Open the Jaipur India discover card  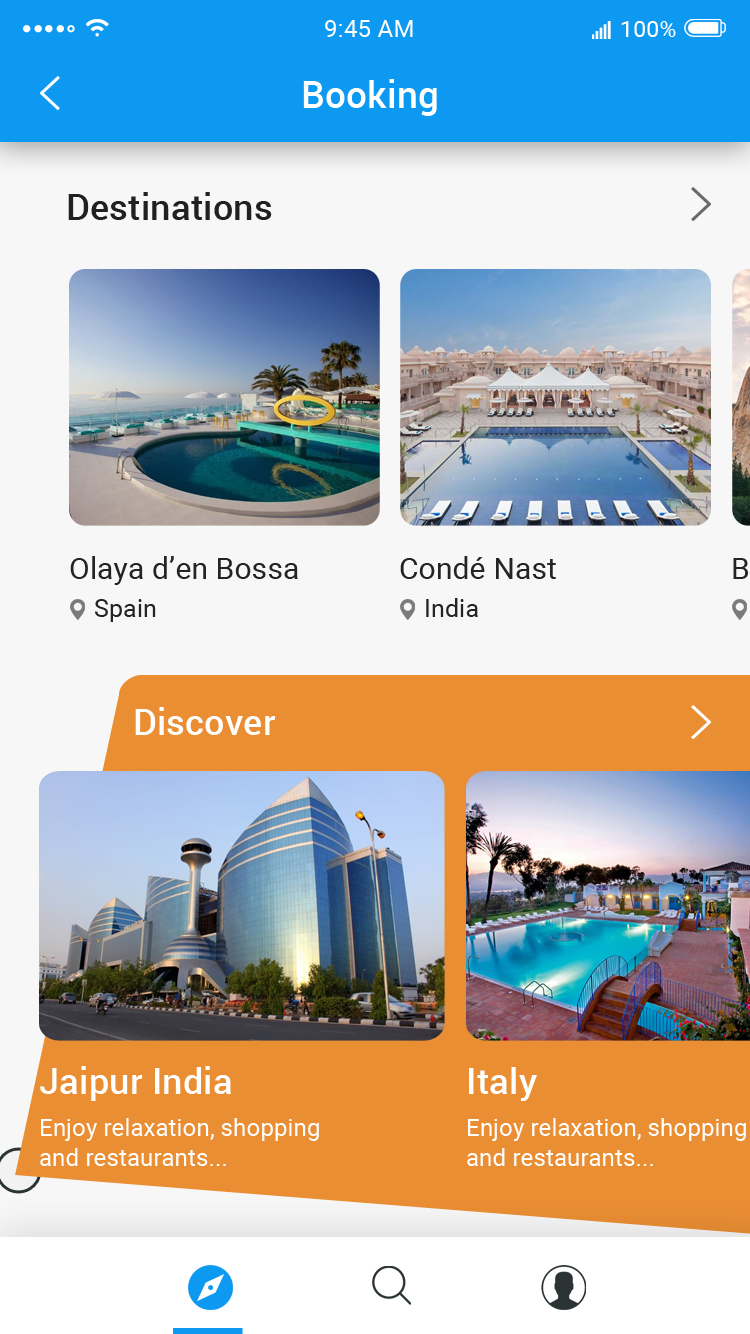click(x=241, y=906)
